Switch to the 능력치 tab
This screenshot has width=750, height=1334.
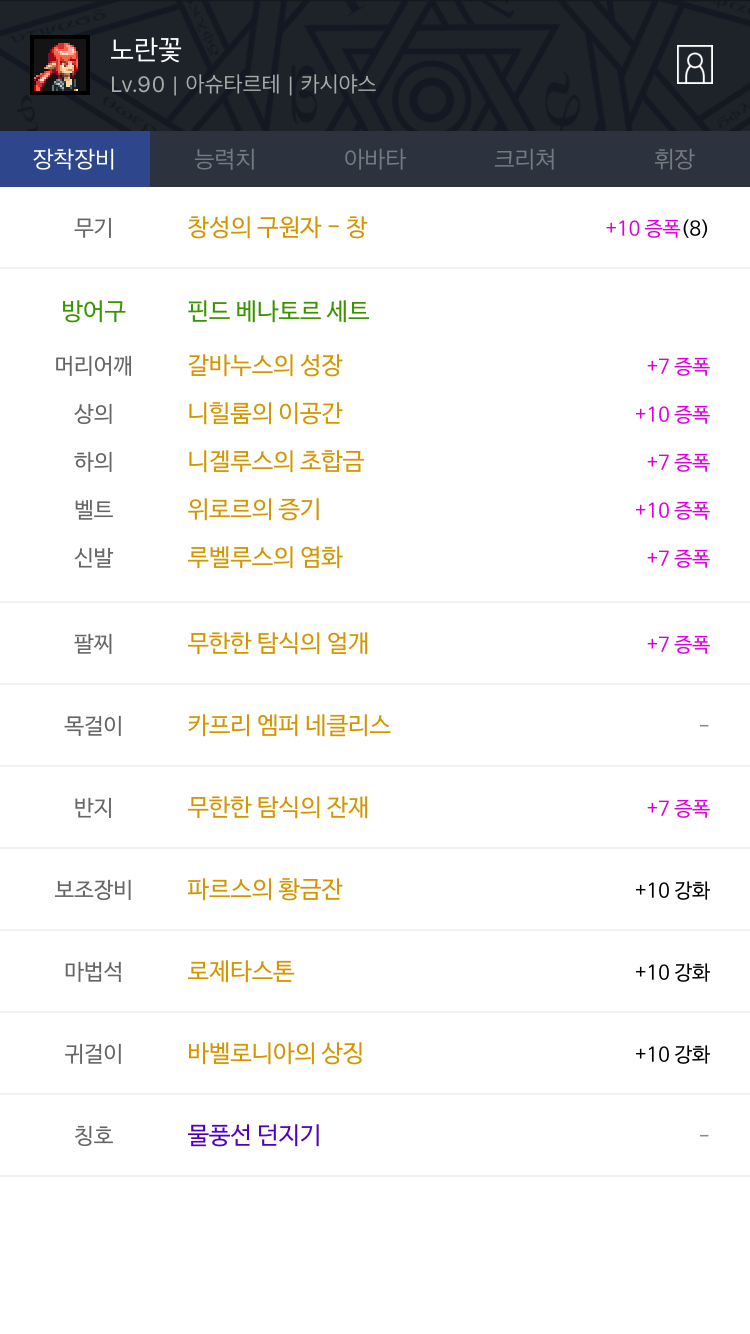tap(225, 159)
